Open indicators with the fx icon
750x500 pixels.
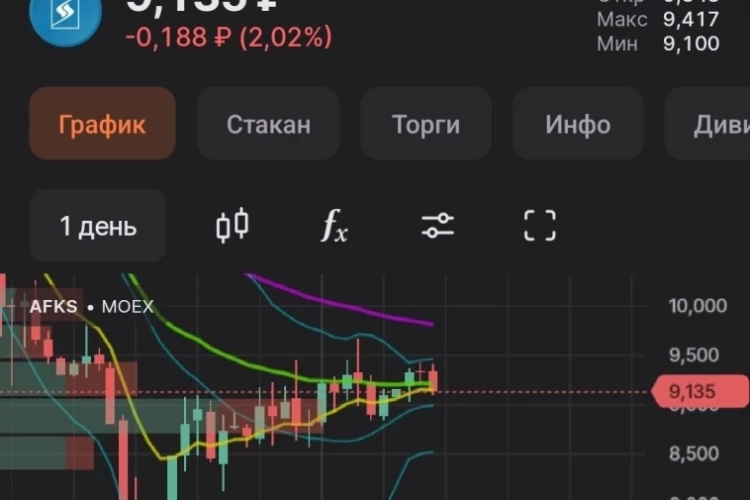click(x=334, y=225)
